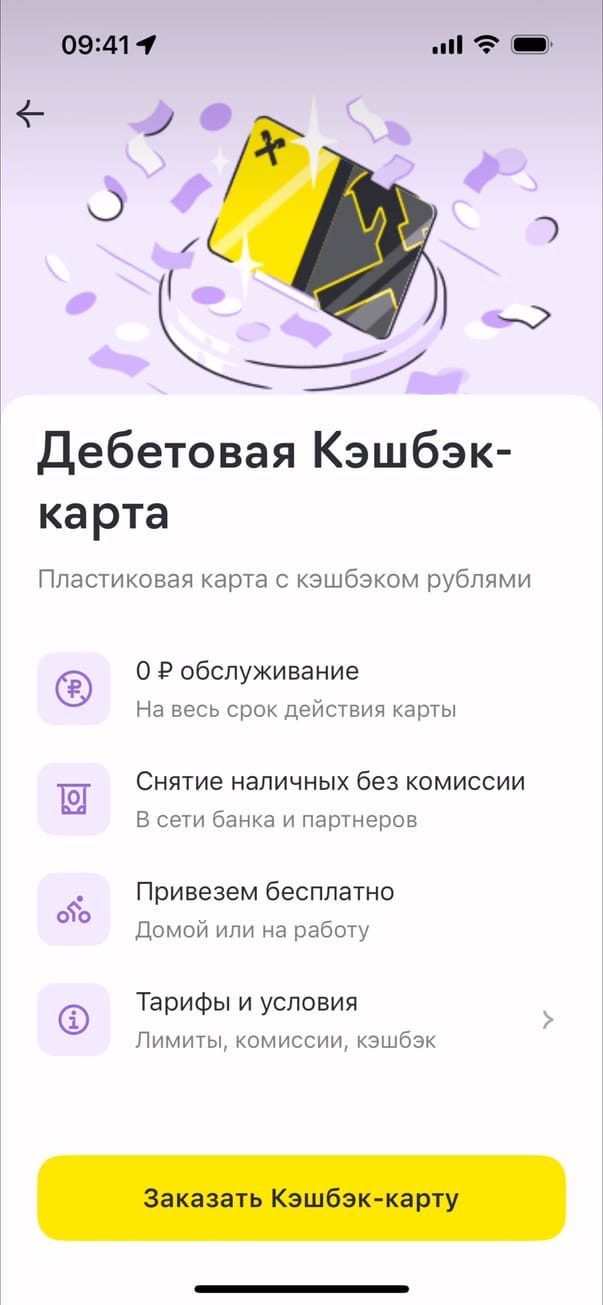Open Тарифы и условия row
Screen dimensions: 603x1305
tap(300, 1019)
